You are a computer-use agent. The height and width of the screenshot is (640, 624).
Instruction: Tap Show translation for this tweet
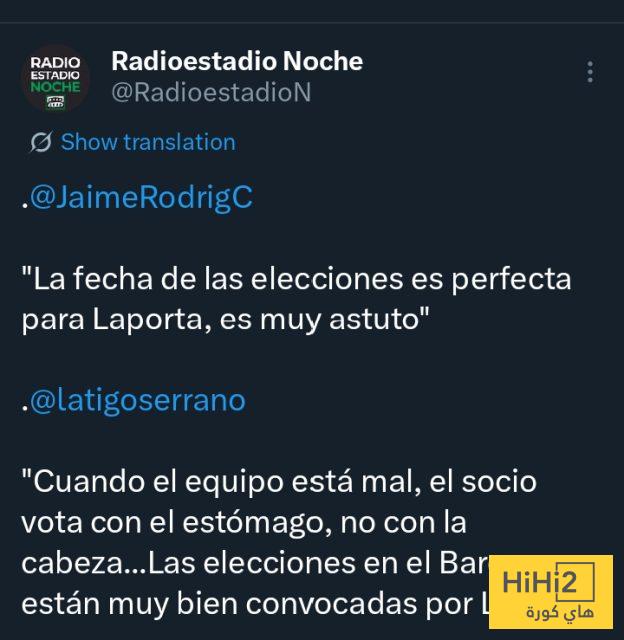click(x=147, y=142)
